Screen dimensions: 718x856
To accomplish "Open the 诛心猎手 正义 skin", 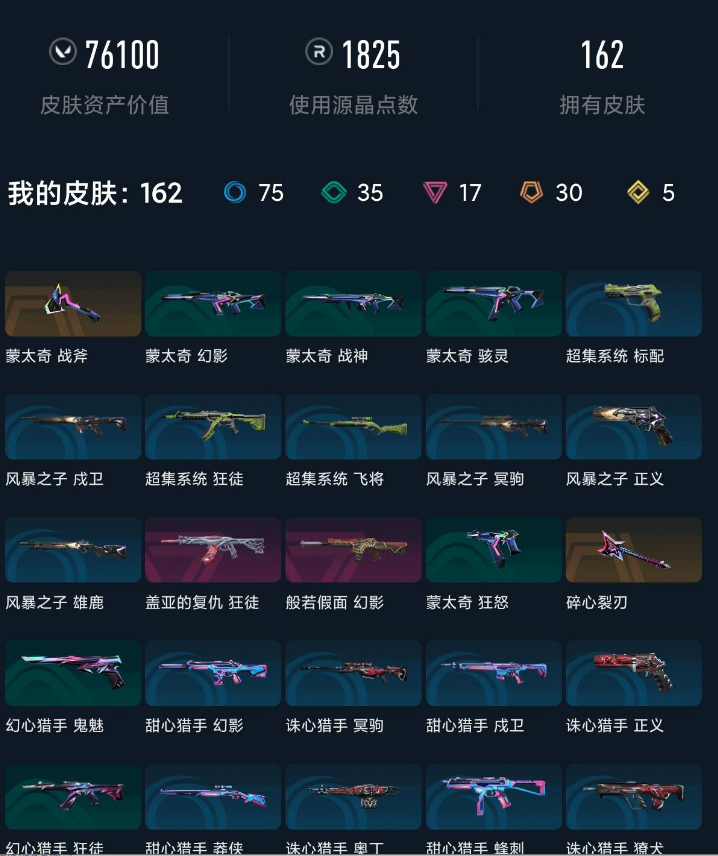I will [x=634, y=673].
